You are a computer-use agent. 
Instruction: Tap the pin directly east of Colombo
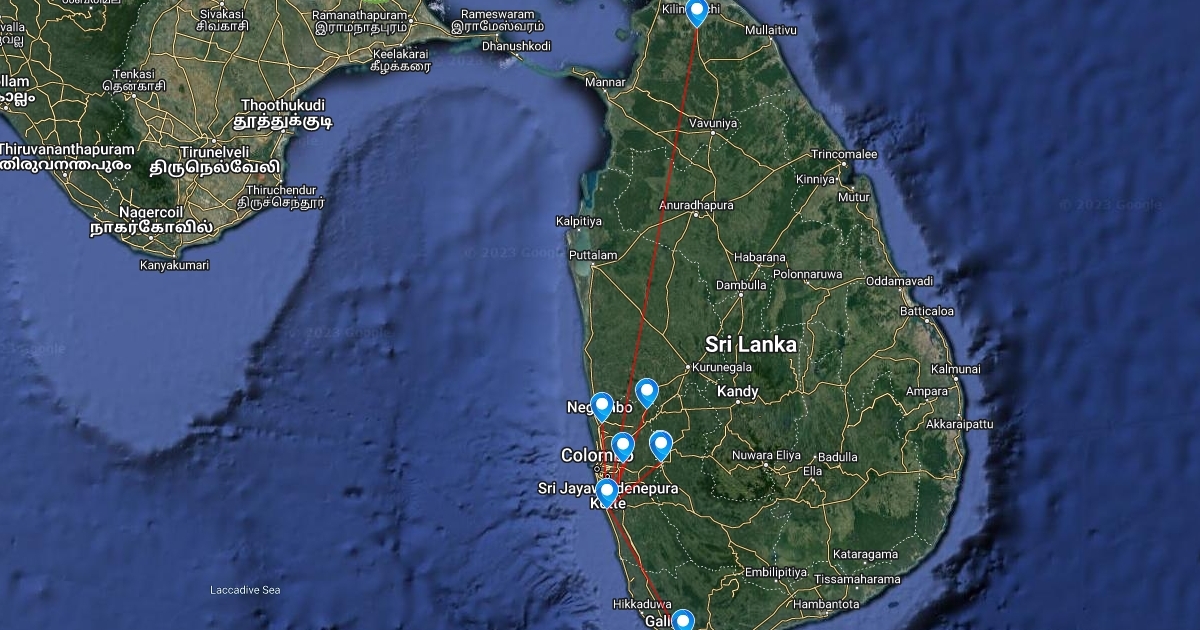point(660,444)
